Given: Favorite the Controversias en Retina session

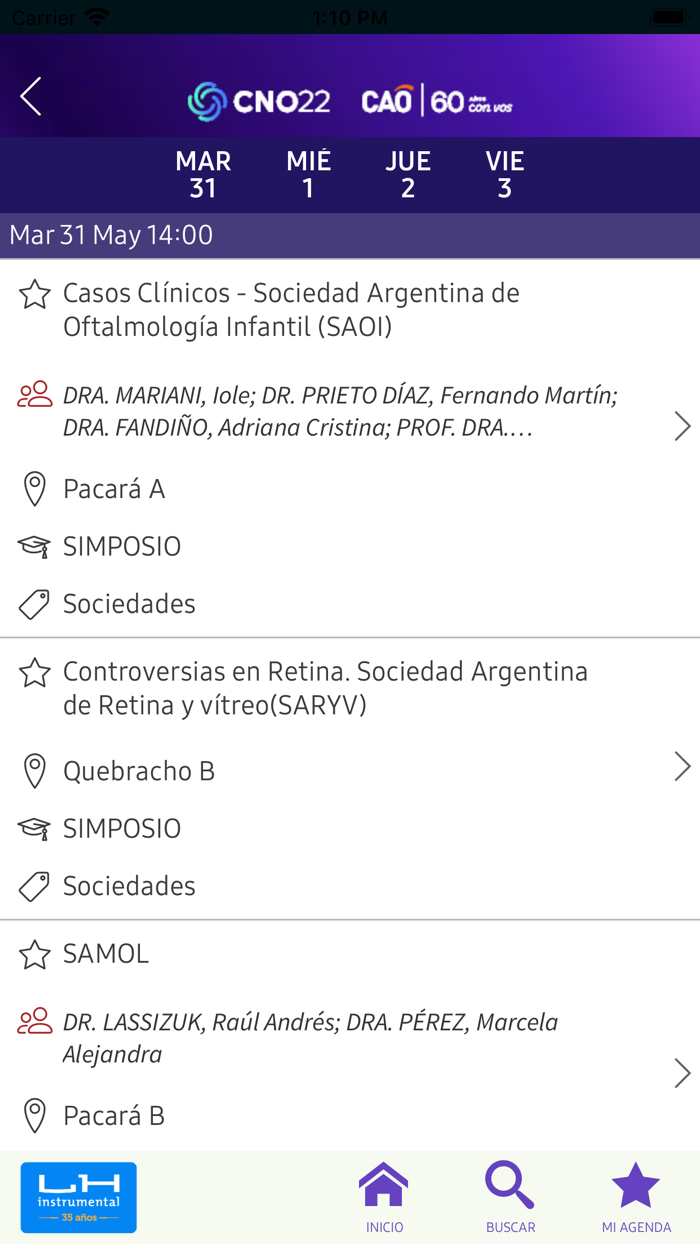Looking at the screenshot, I should [x=35, y=672].
